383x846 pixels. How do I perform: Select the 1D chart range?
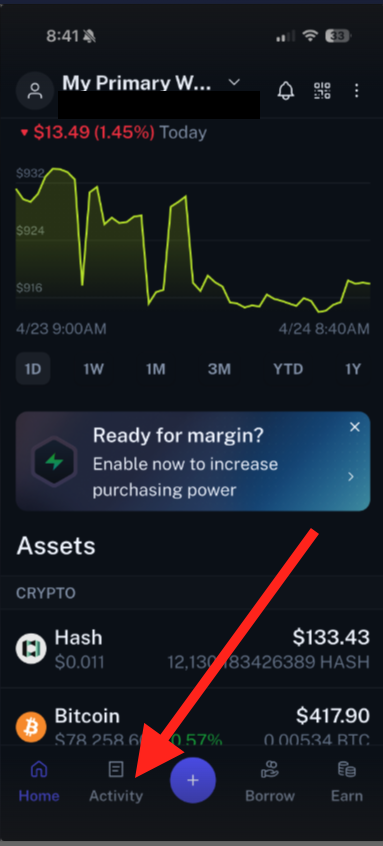(x=33, y=369)
